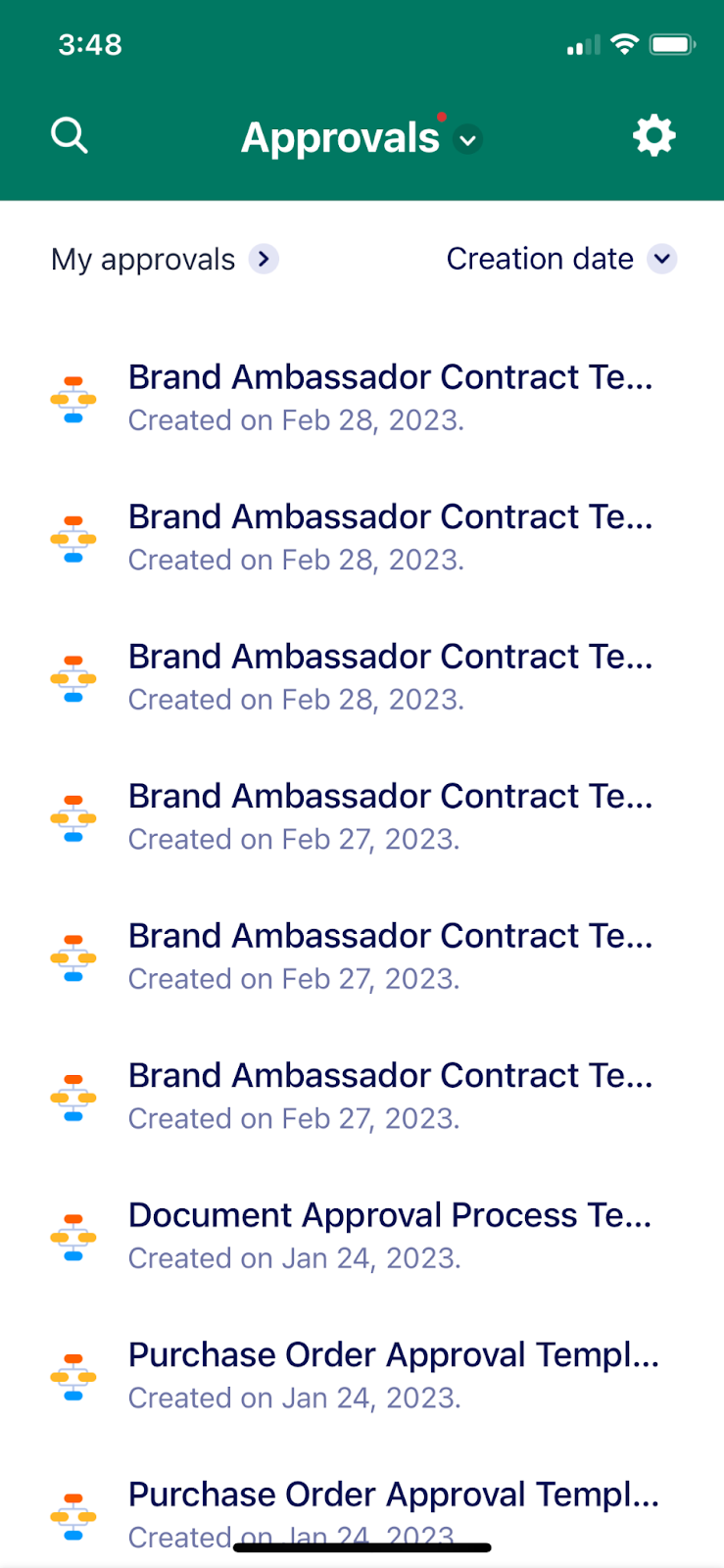Expand the Approvals title dropdown
724x1568 pixels.
(x=468, y=140)
